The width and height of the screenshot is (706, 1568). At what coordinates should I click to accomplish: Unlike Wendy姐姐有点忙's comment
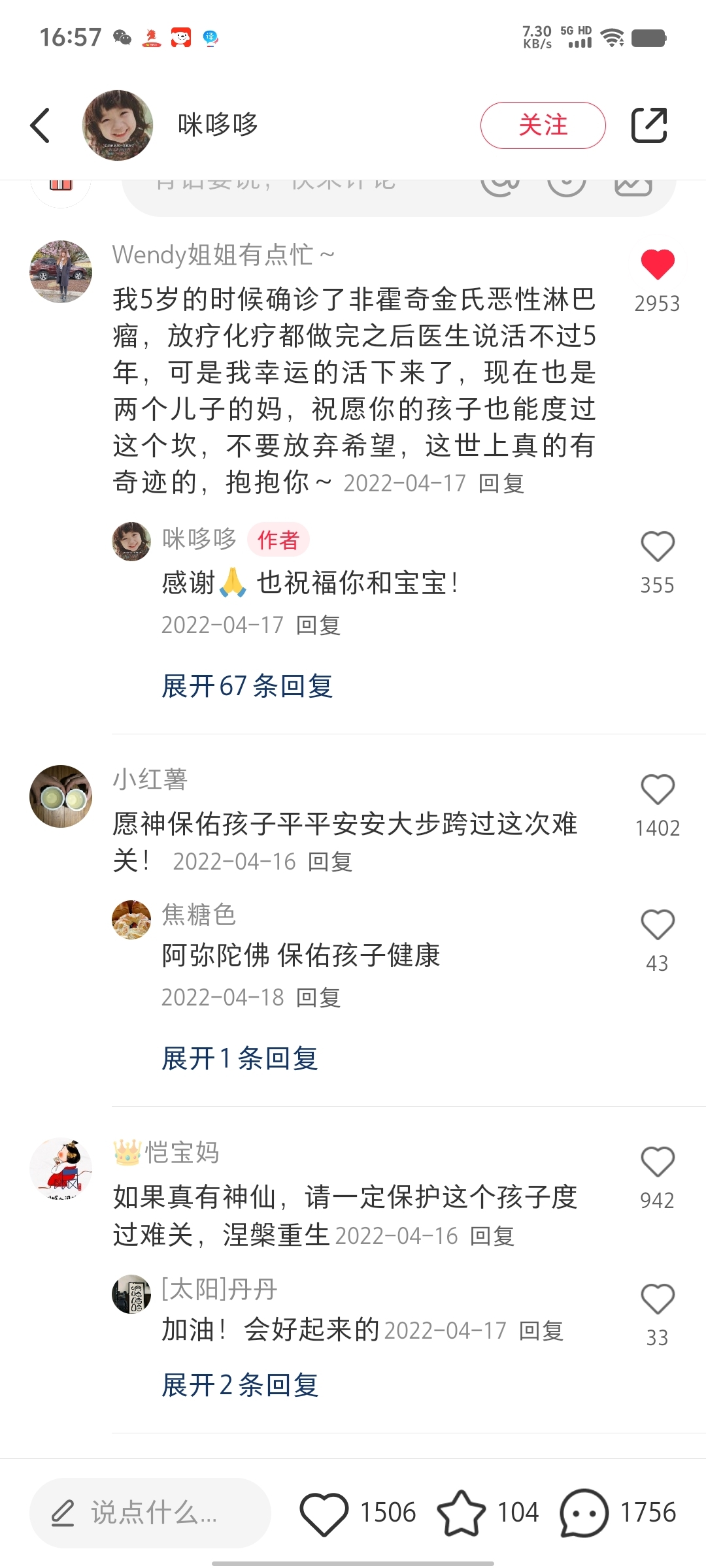[657, 265]
